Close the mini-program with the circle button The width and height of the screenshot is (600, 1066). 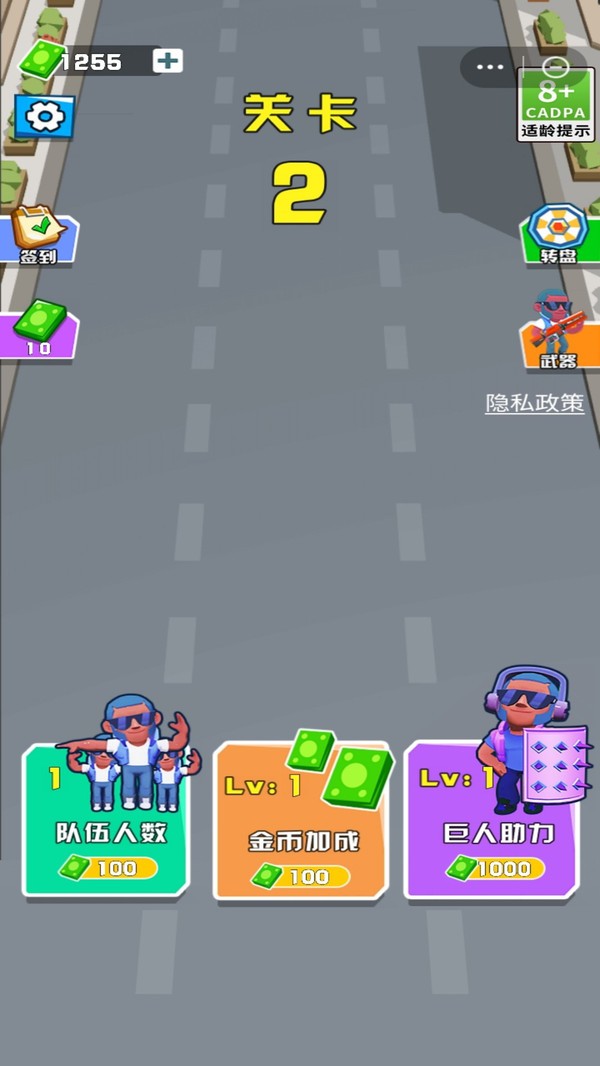coord(556,67)
